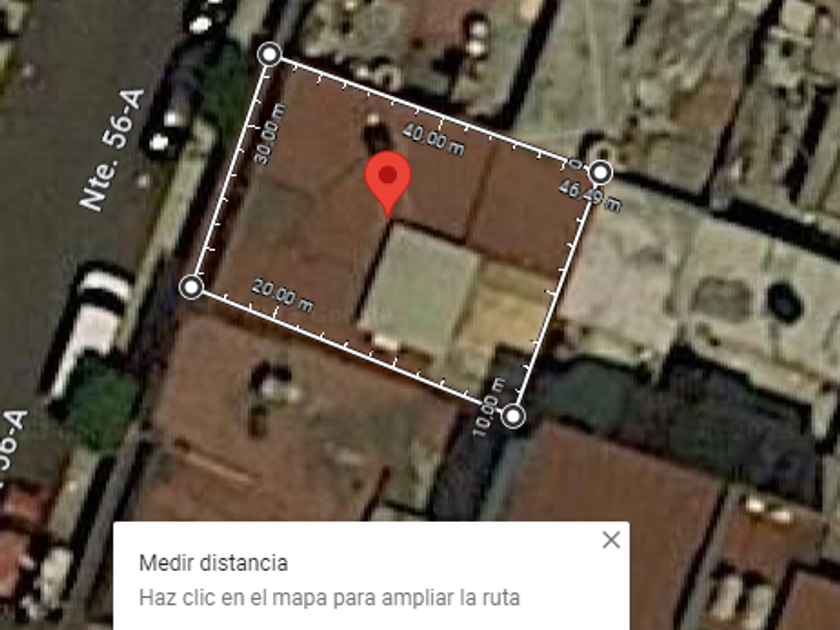The height and width of the screenshot is (630, 840).
Task: Select the measurement point beside 46.49 m label
Action: (x=599, y=173)
